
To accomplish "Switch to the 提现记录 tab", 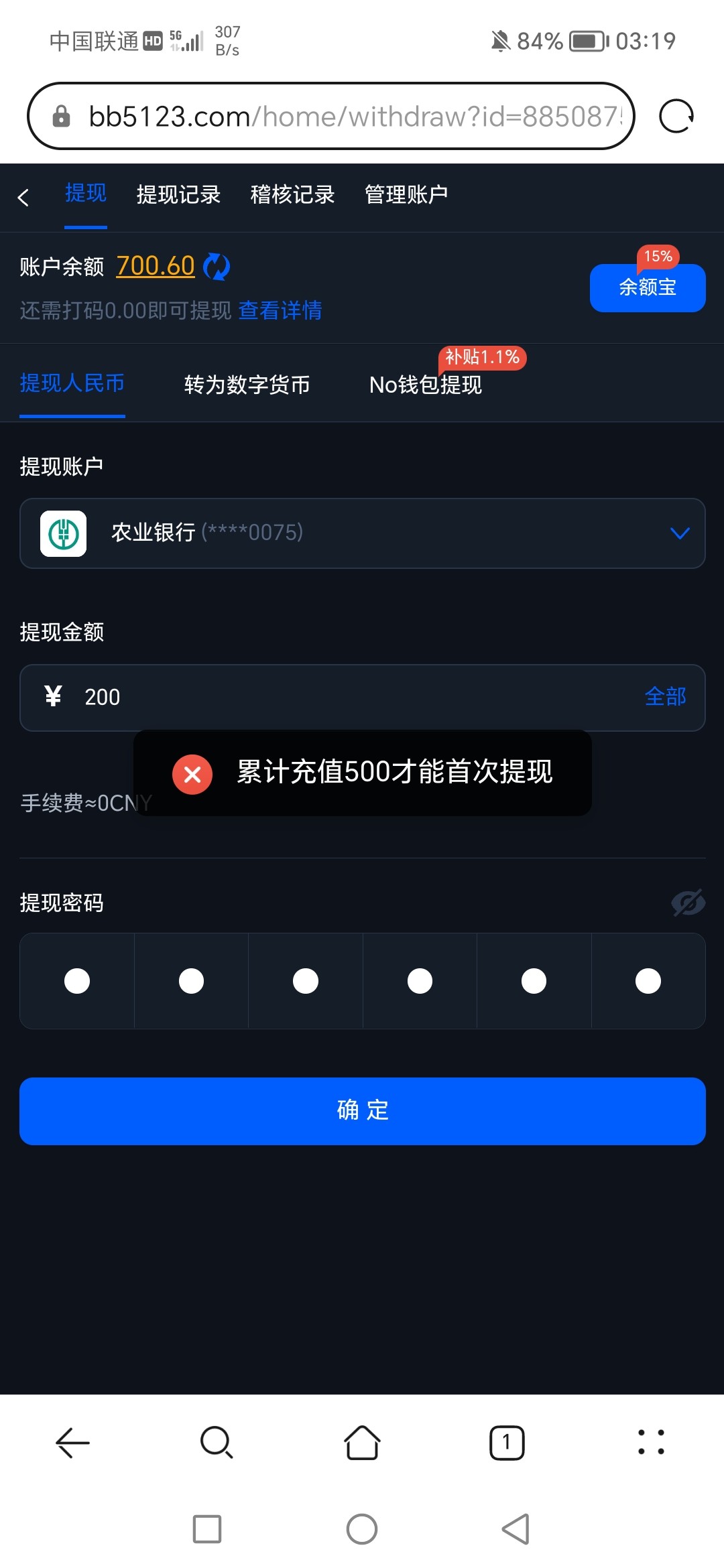I will tap(179, 194).
